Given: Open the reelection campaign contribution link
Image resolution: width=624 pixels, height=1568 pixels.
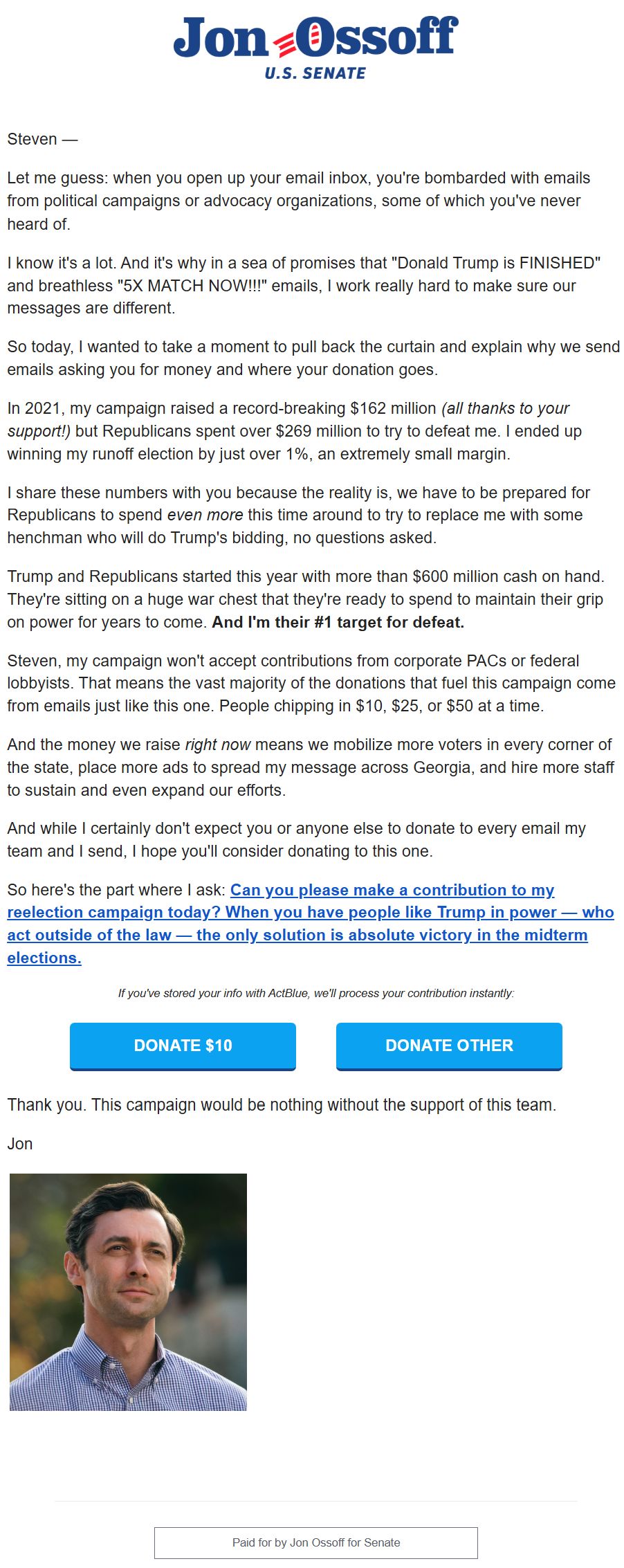Looking at the screenshot, I should pos(311,924).
